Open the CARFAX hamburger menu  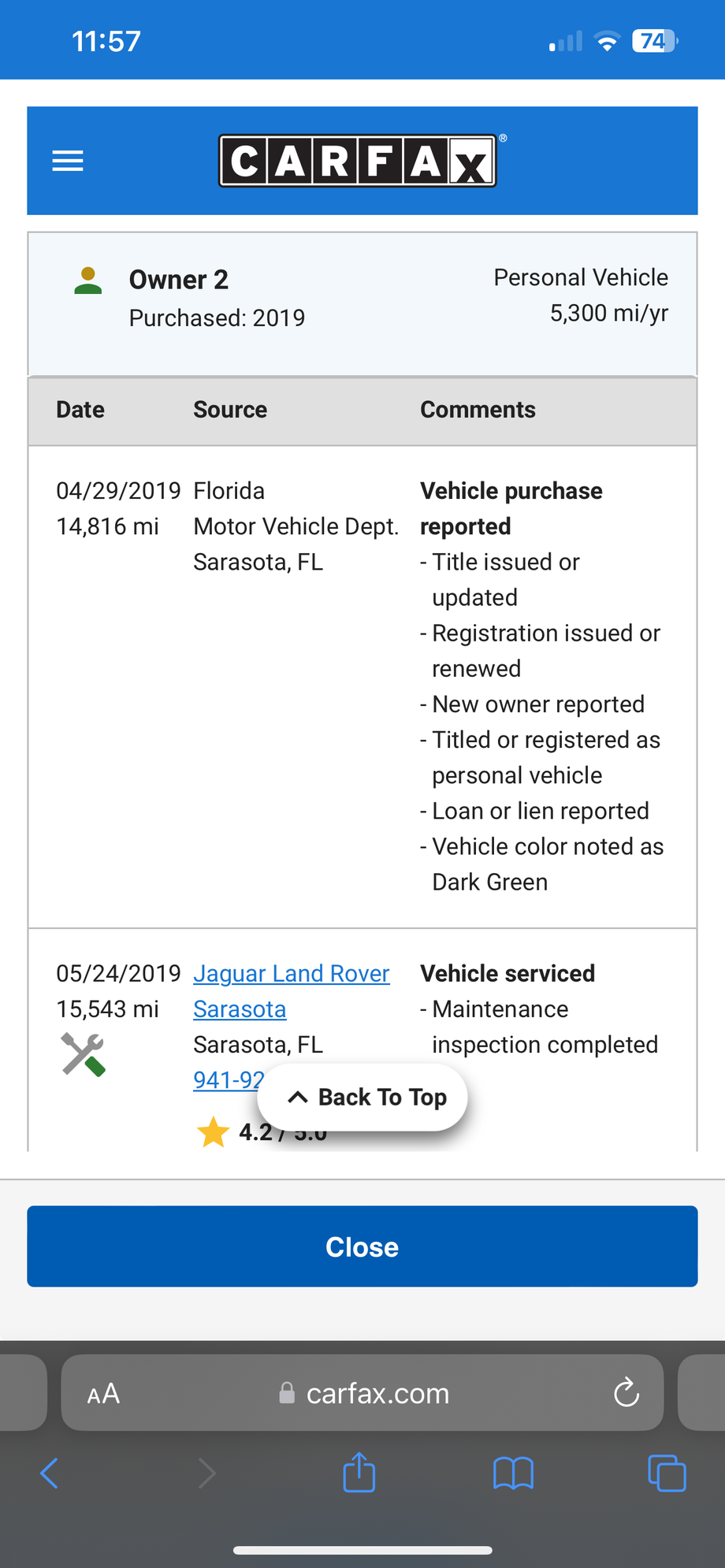[68, 161]
